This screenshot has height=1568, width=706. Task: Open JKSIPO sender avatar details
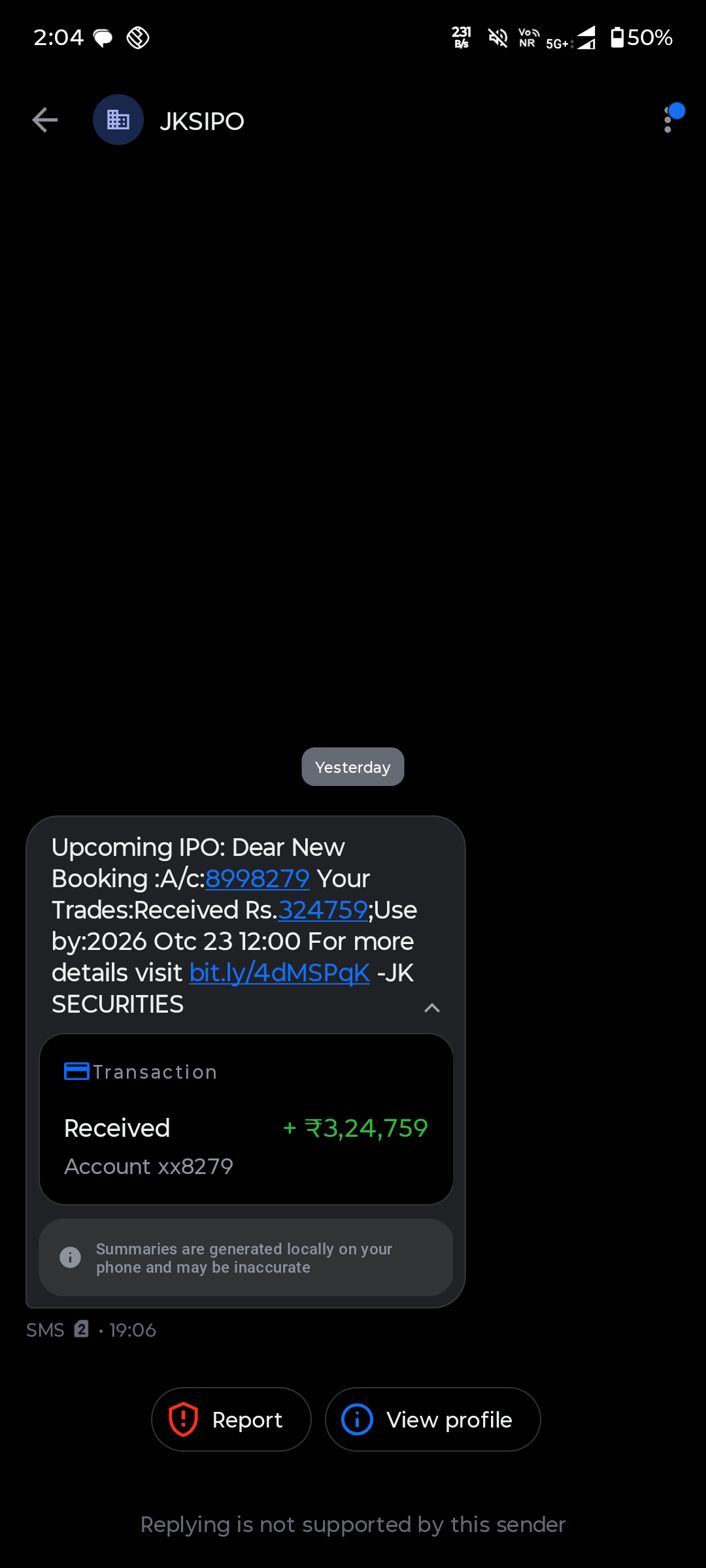(x=118, y=120)
